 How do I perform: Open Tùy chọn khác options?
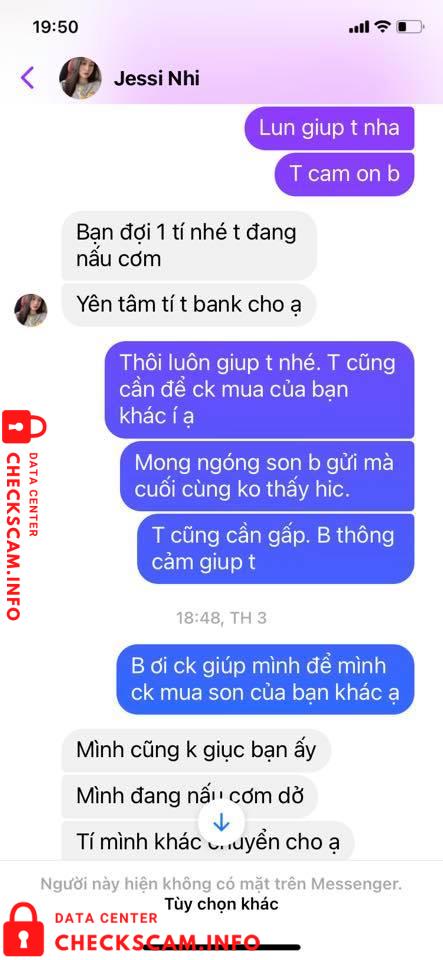point(221,904)
